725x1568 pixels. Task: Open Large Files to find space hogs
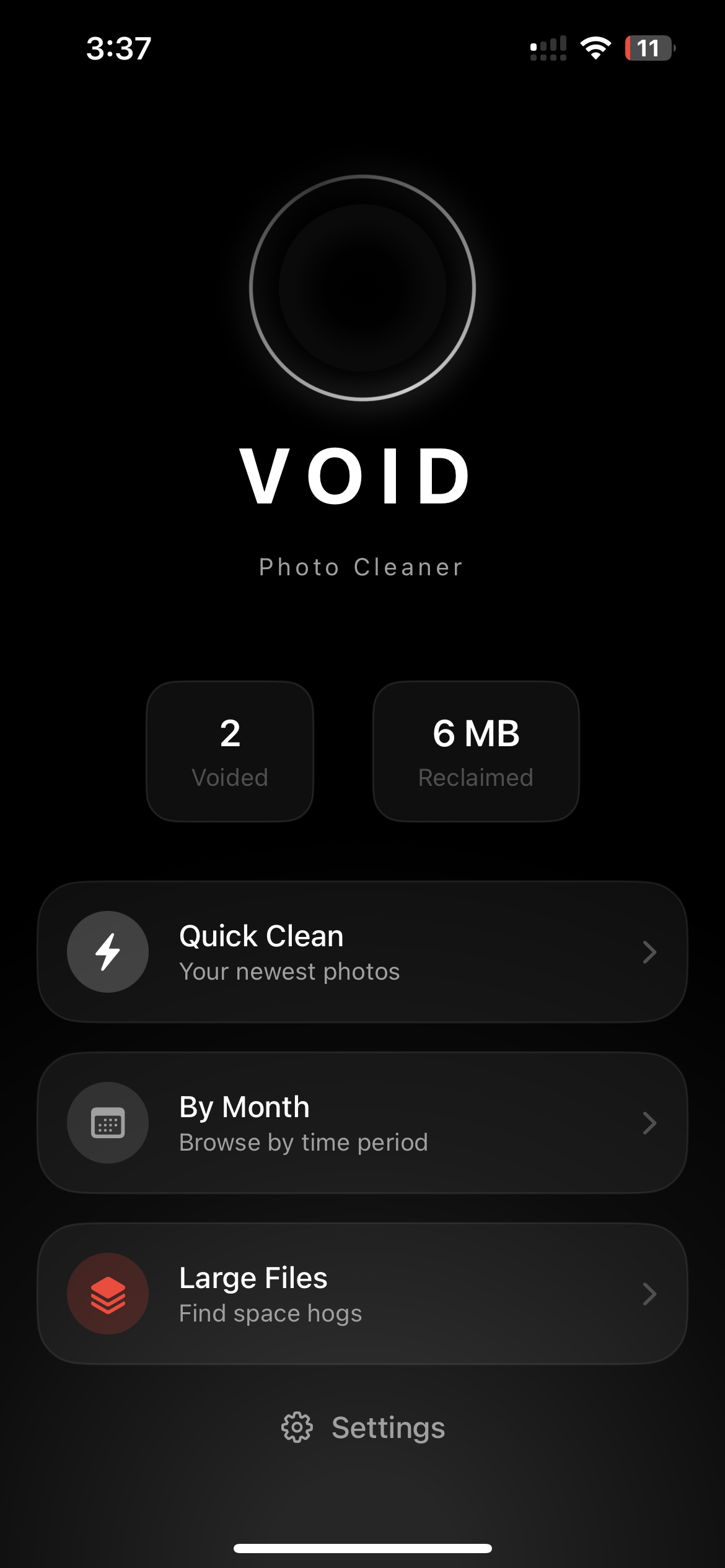(362, 1294)
